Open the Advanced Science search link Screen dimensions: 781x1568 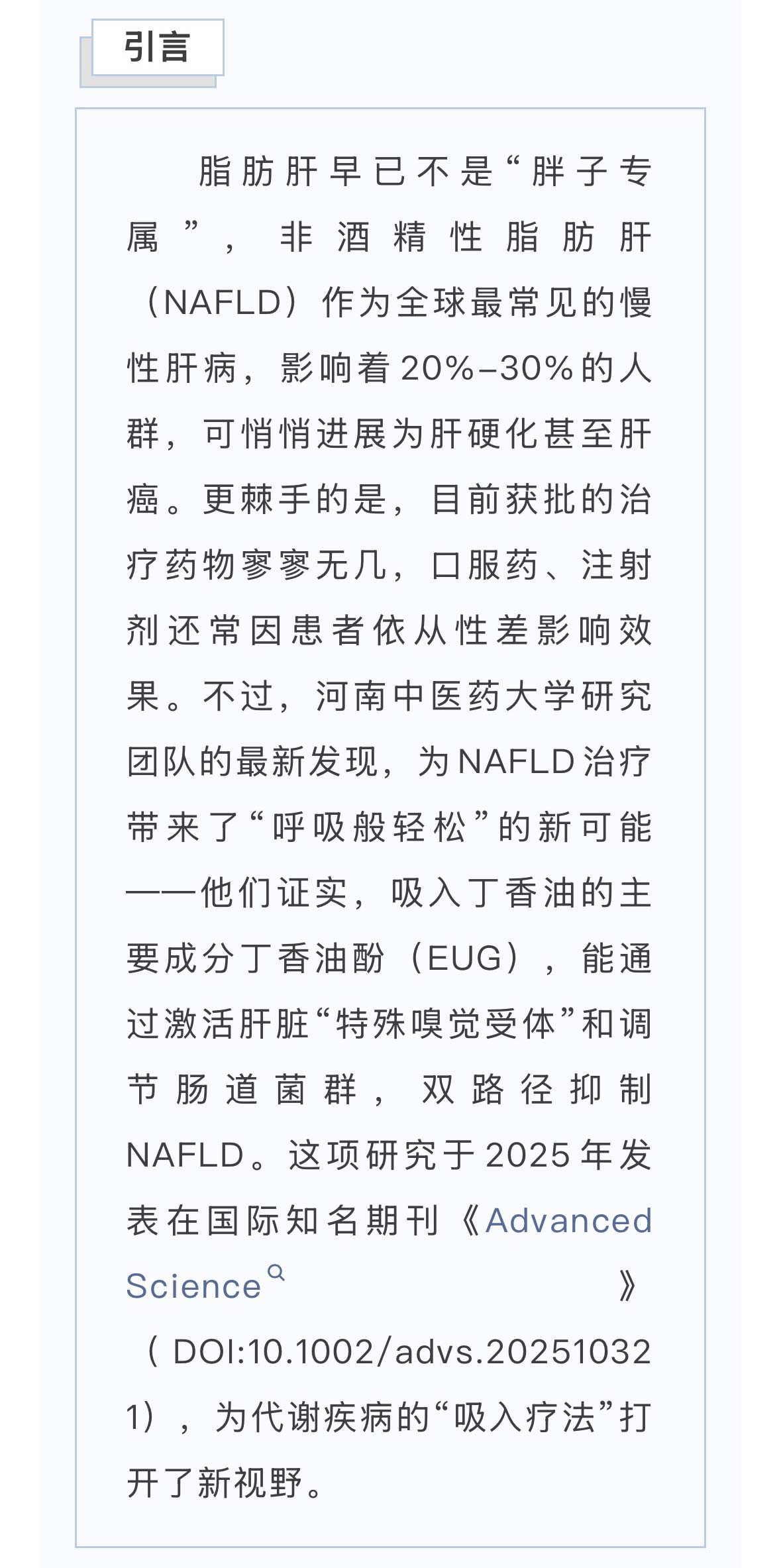[568, 1220]
